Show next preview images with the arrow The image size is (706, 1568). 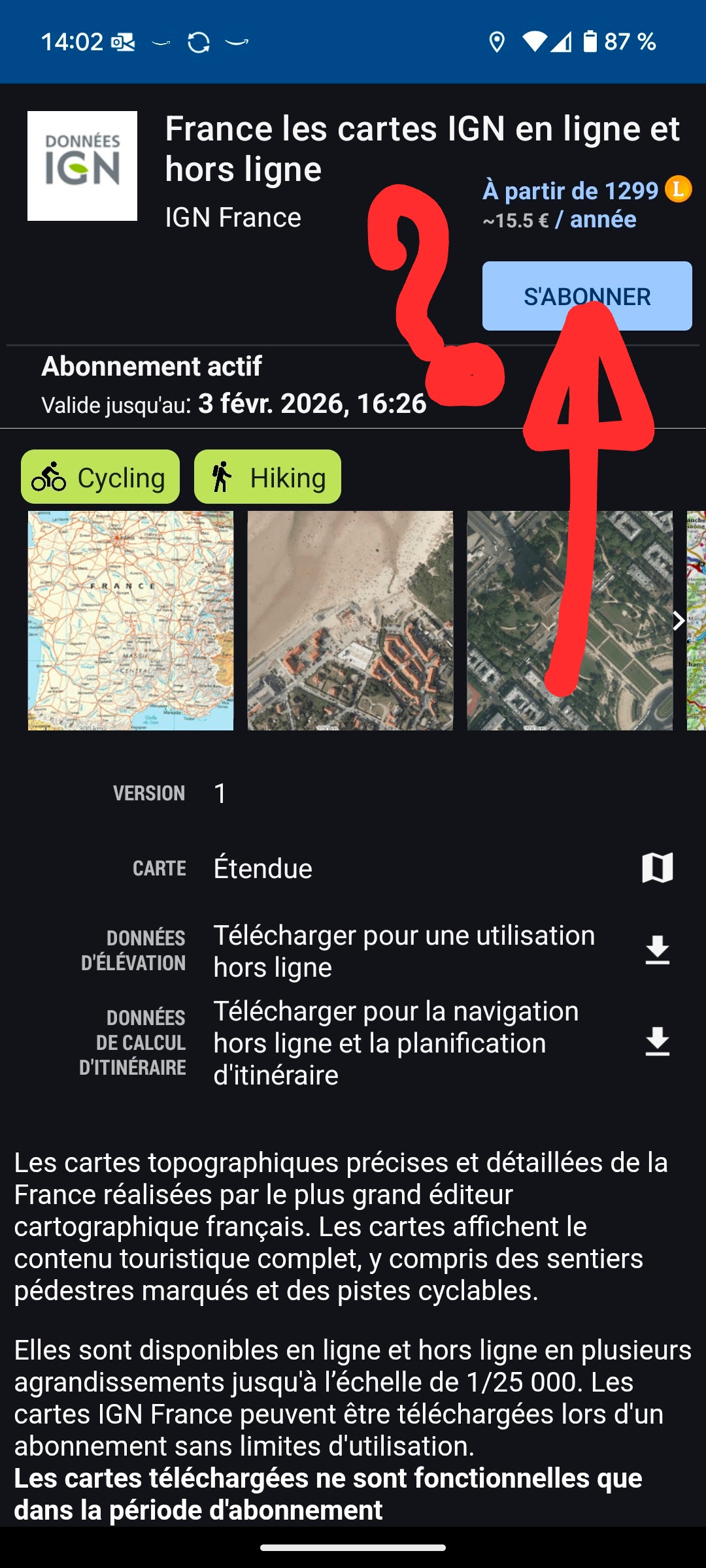[x=679, y=621]
